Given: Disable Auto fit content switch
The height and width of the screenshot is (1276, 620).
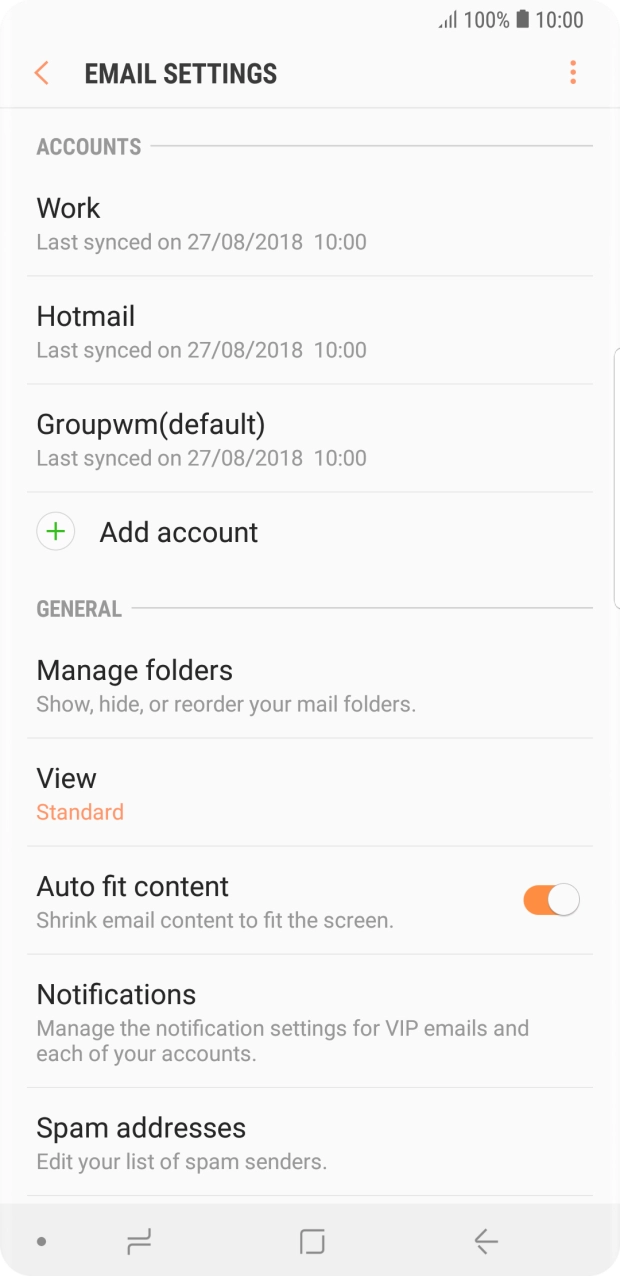Looking at the screenshot, I should tap(551, 900).
